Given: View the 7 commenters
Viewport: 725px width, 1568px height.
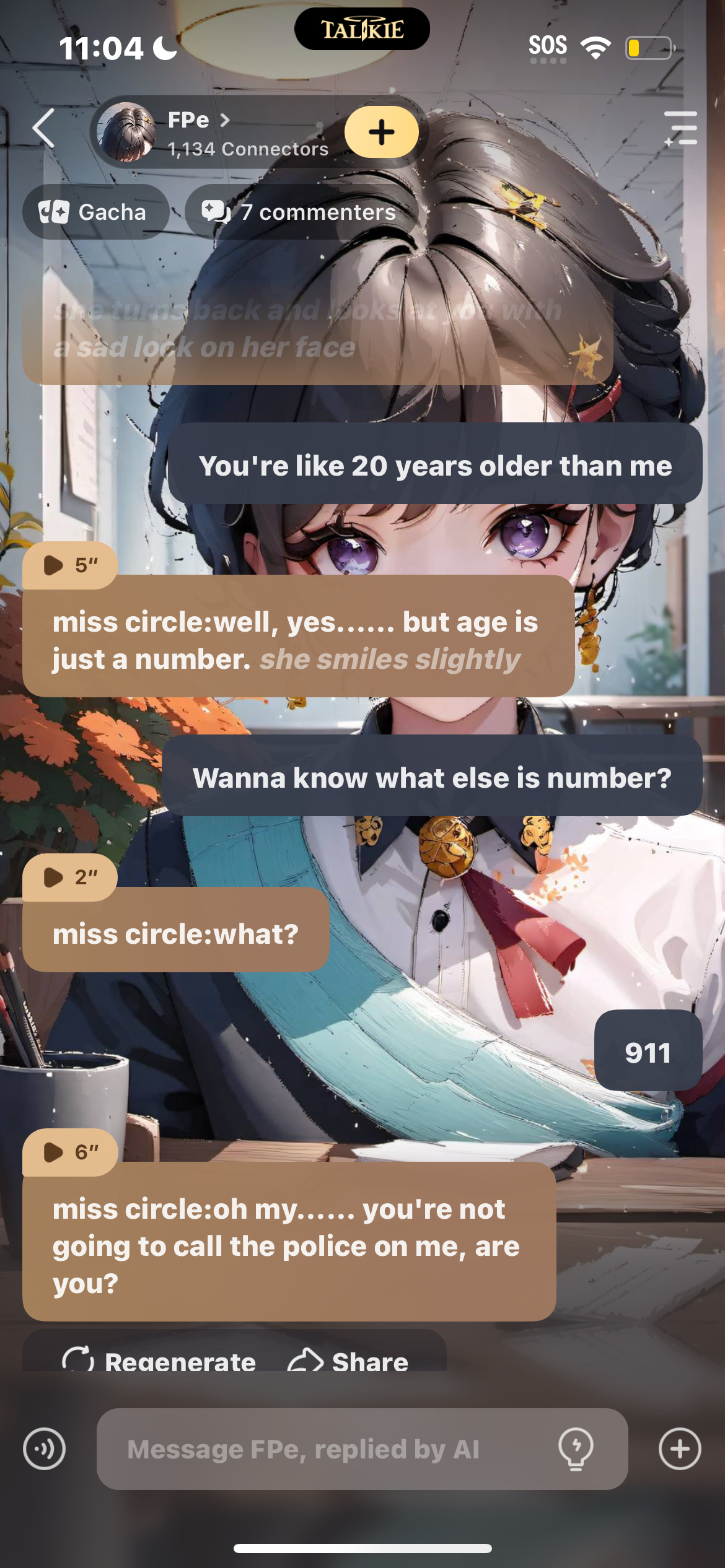Looking at the screenshot, I should [301, 212].
